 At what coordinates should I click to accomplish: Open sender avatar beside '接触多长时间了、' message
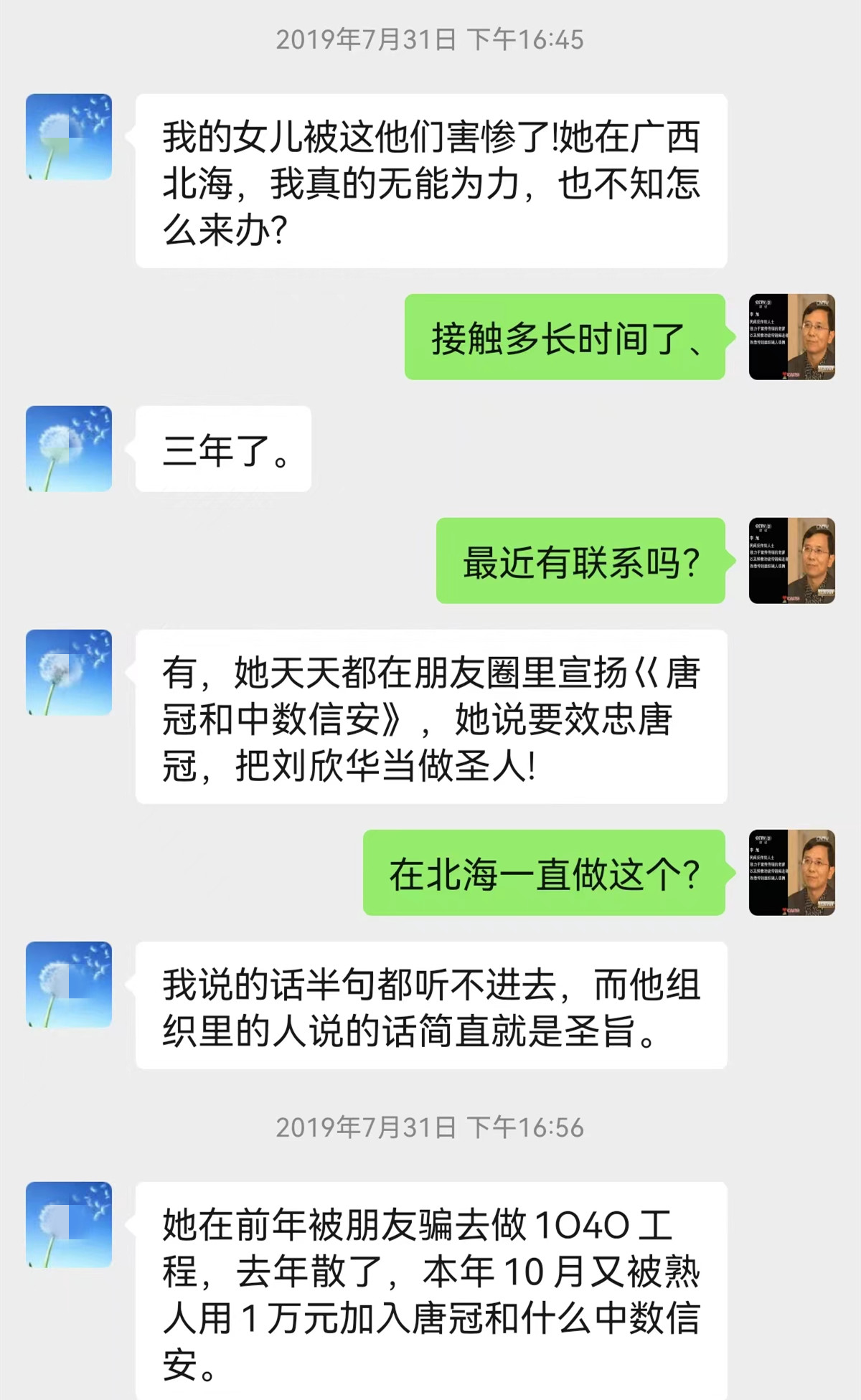[791, 336]
